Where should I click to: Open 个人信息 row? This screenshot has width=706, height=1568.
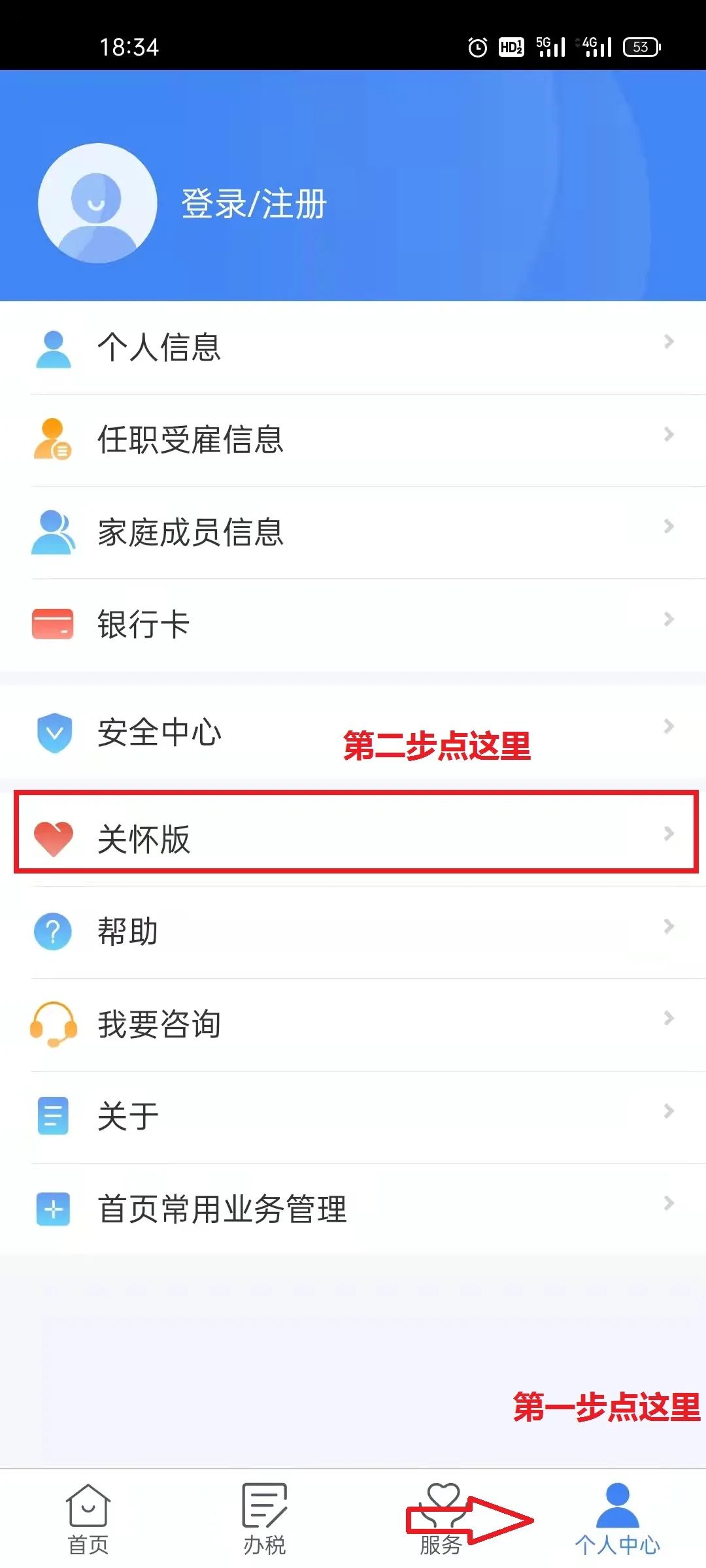tap(353, 348)
